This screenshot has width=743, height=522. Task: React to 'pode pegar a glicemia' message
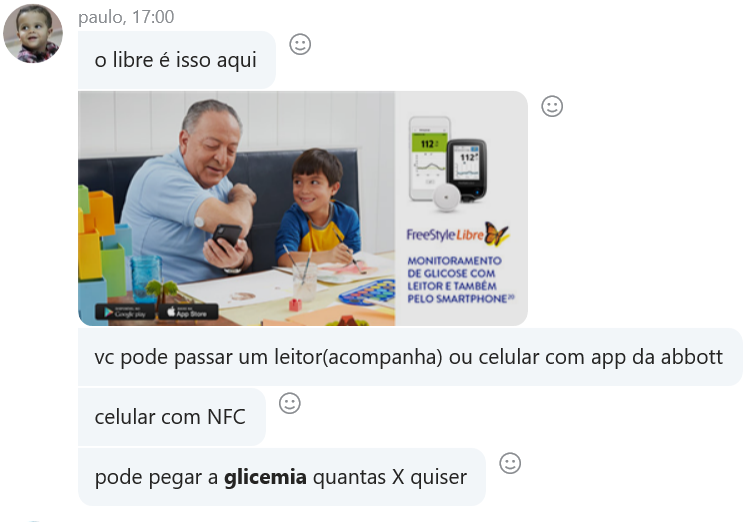pos(510,463)
